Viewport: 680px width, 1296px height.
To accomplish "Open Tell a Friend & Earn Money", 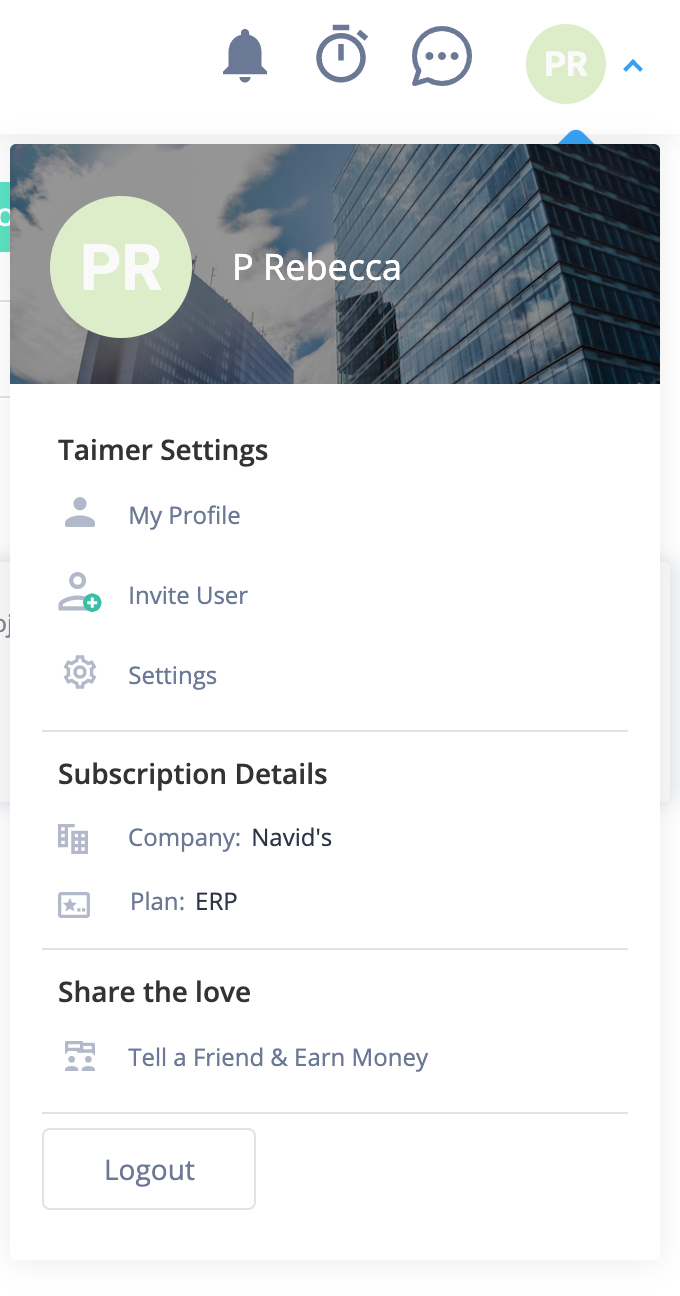I will coord(277,1058).
